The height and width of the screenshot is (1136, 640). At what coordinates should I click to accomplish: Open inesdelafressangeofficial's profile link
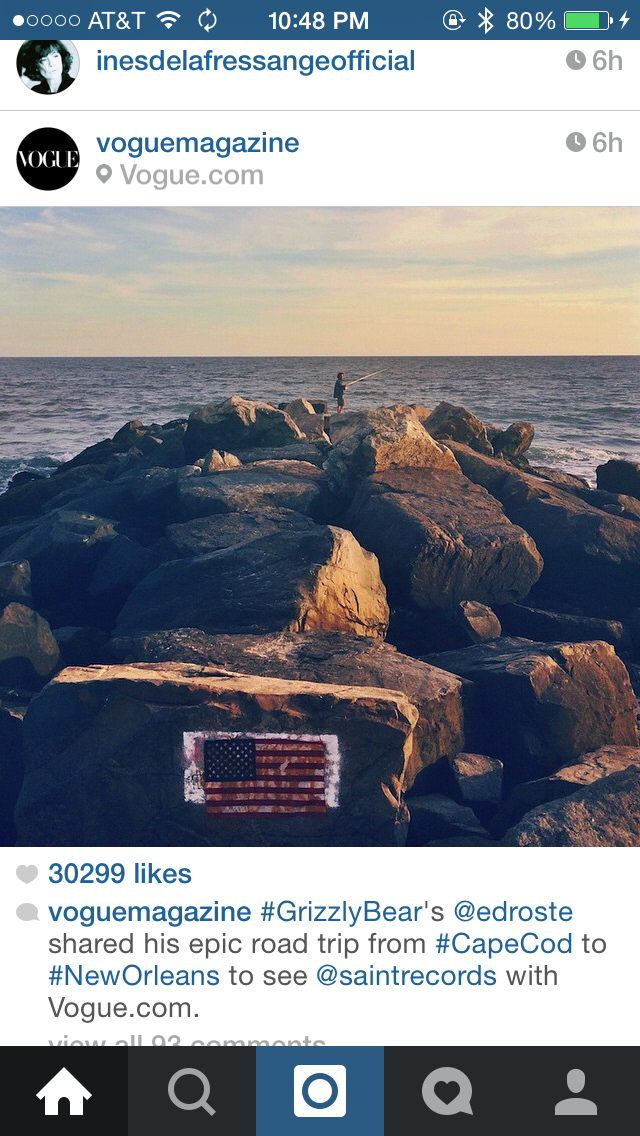click(255, 61)
